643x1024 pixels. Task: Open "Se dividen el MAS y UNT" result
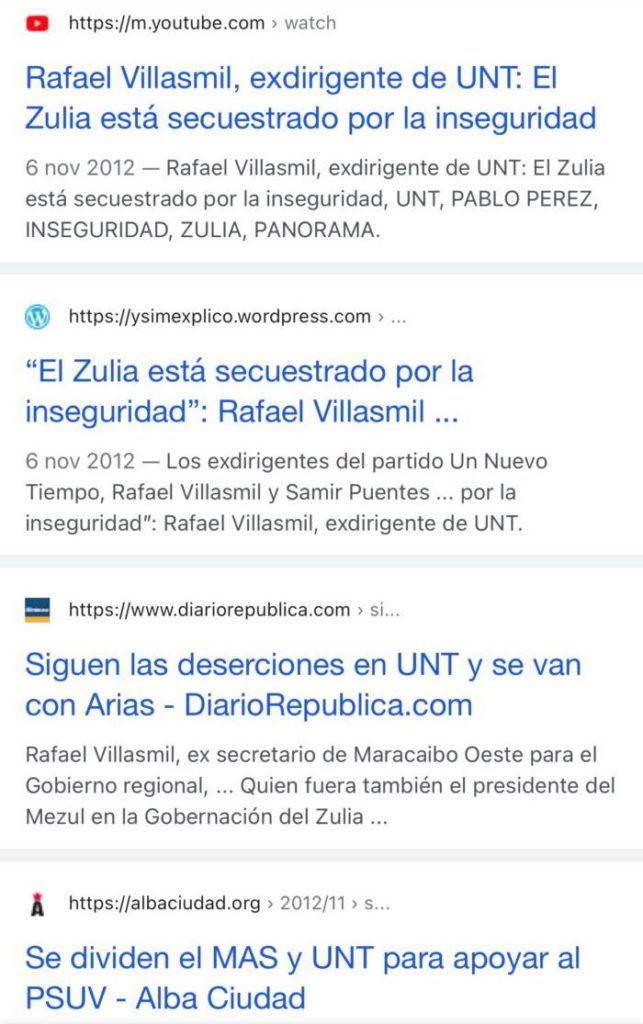point(302,977)
